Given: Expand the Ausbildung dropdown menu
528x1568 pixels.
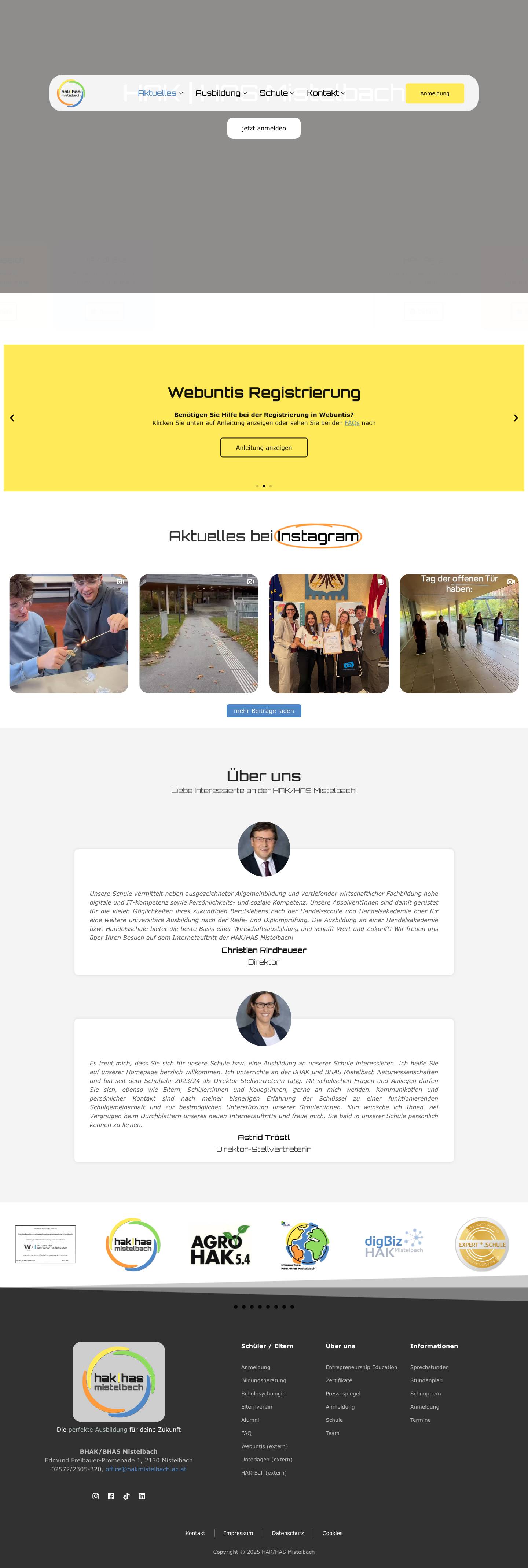Looking at the screenshot, I should point(220,93).
